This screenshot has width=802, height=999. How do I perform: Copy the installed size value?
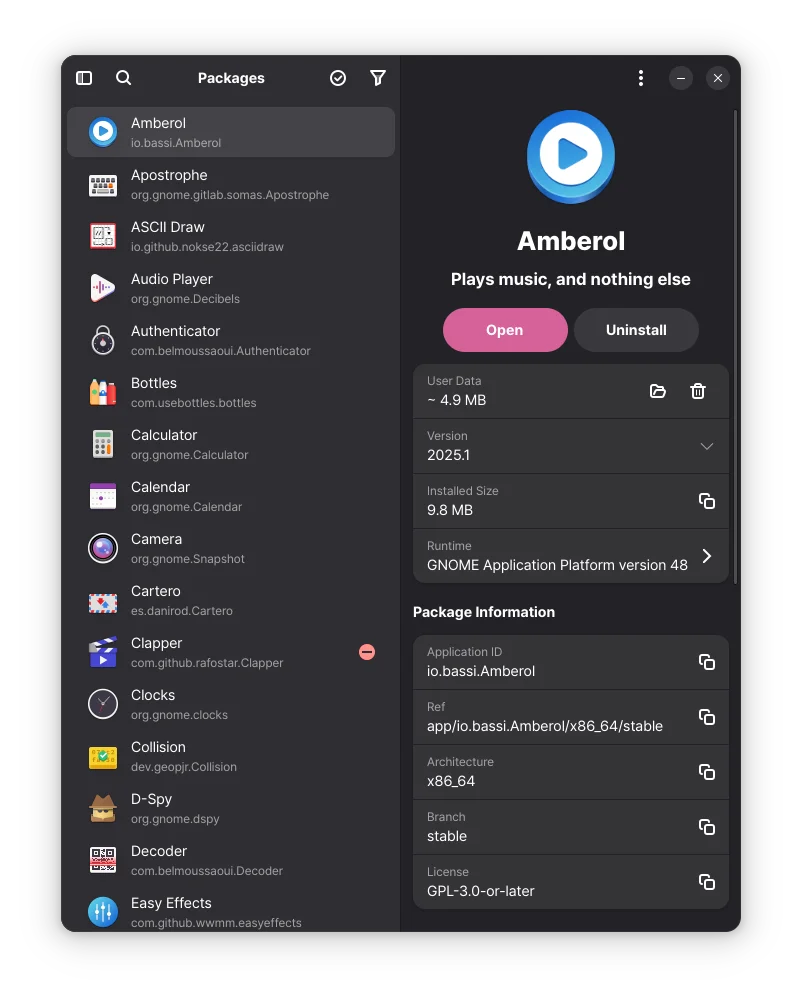click(706, 501)
